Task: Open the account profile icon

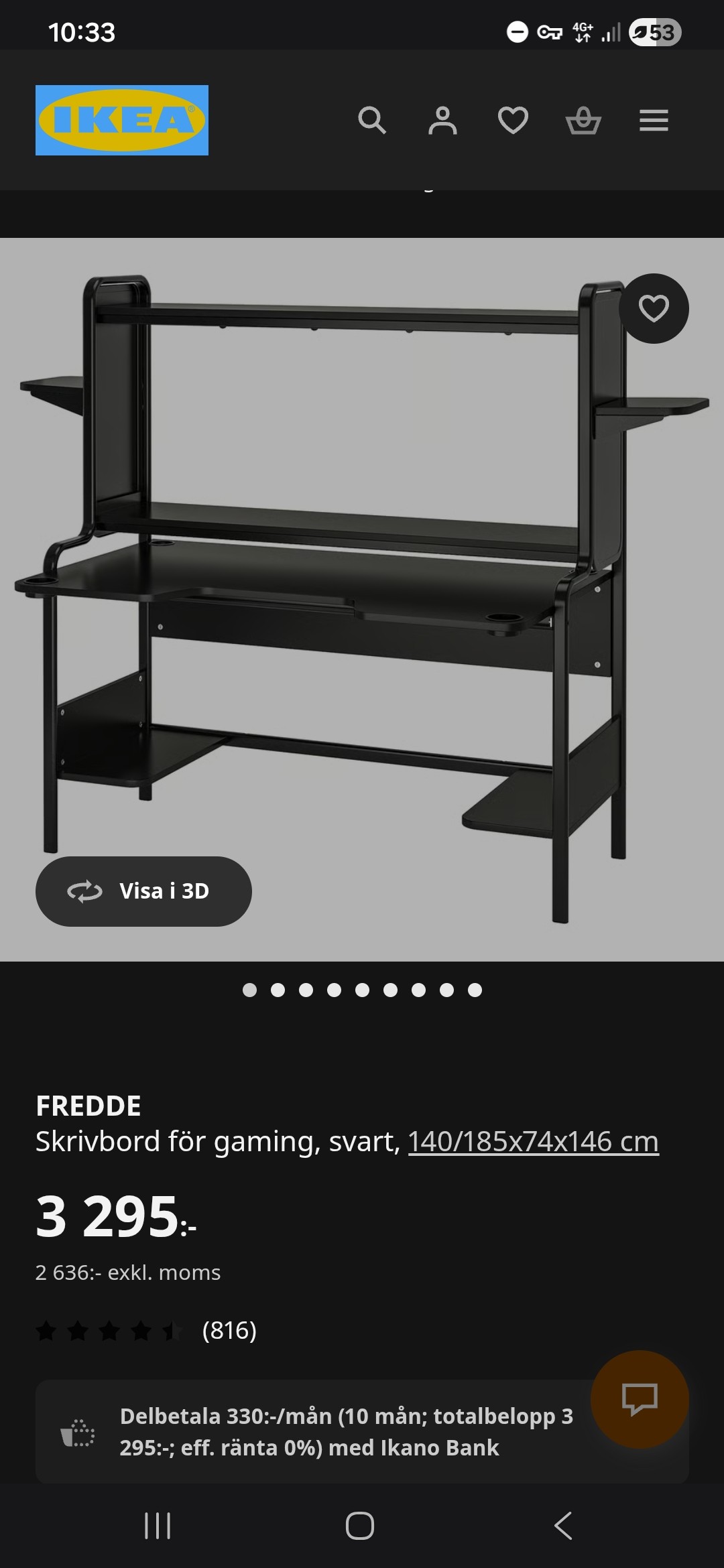Action: (442, 121)
